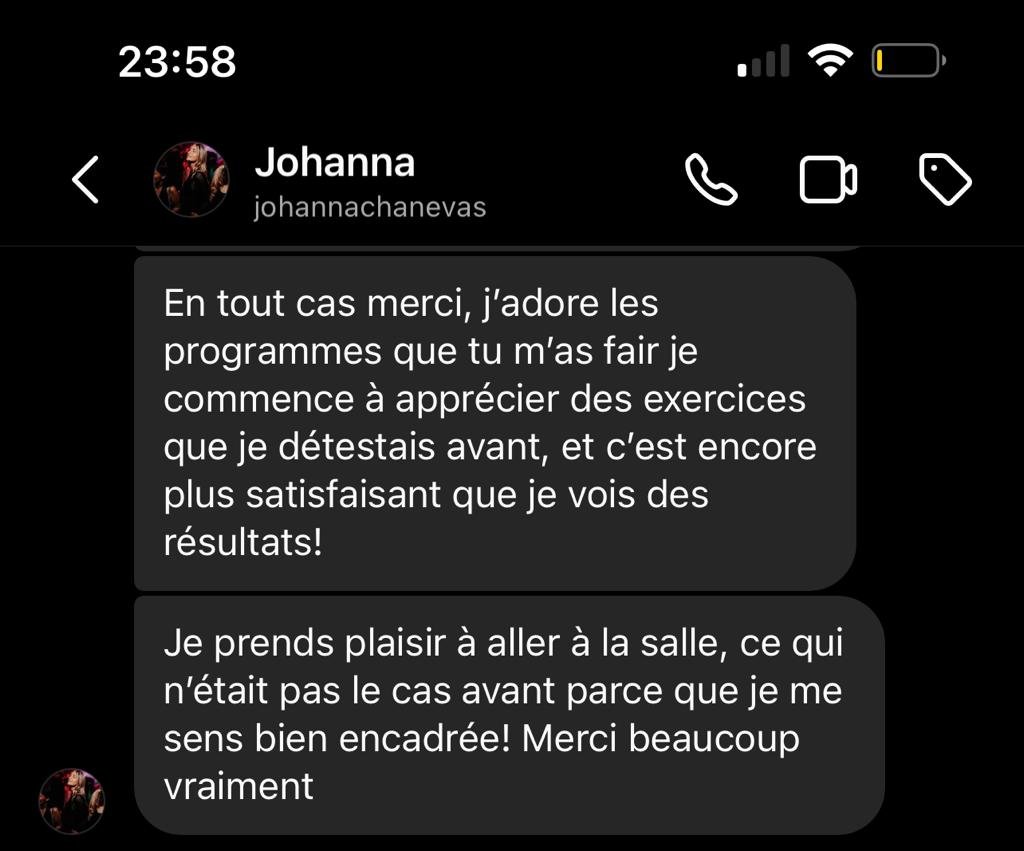Start a voice call with Johanna
Screen dimensions: 1024x851
(x=711, y=181)
